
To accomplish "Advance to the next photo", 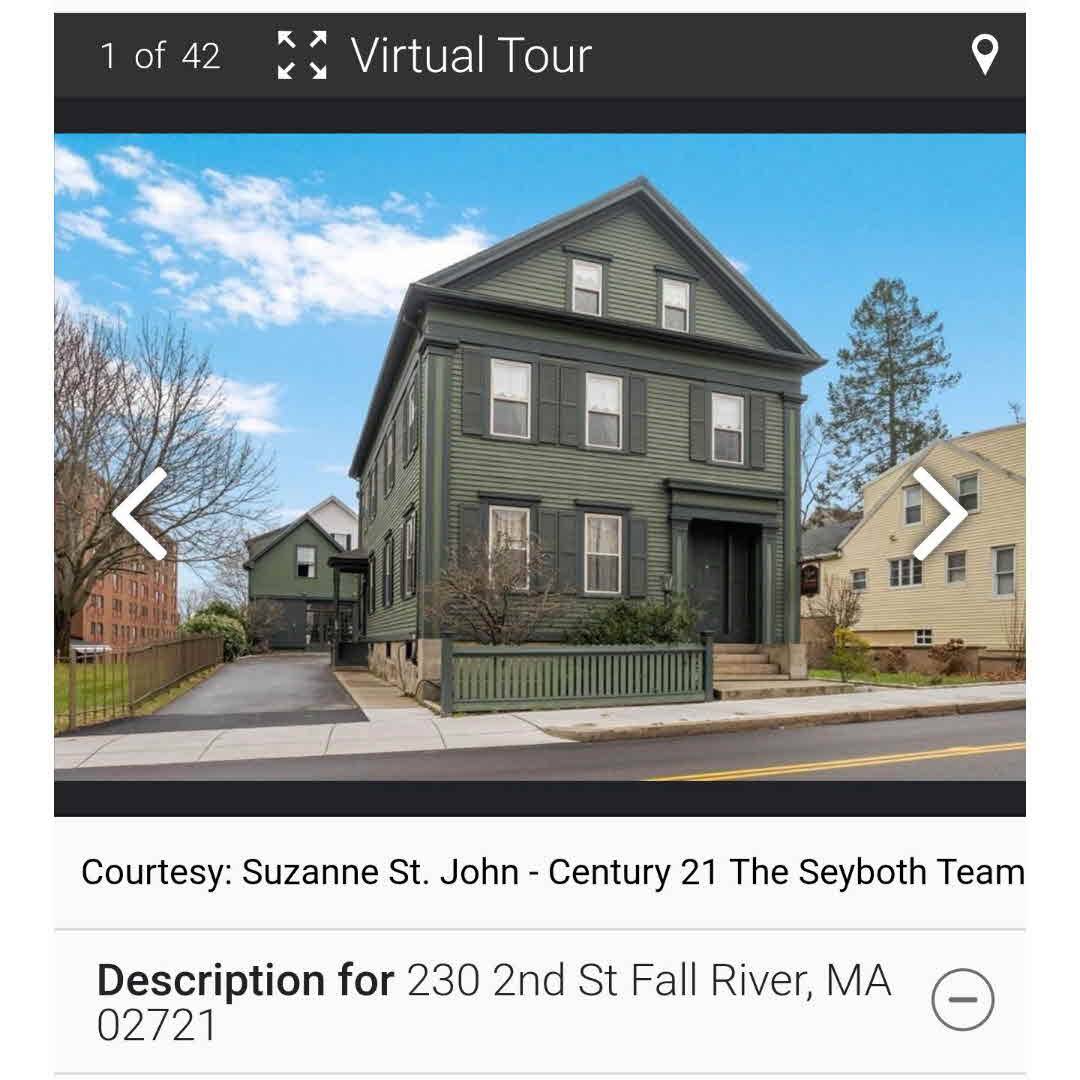I will 939,513.
